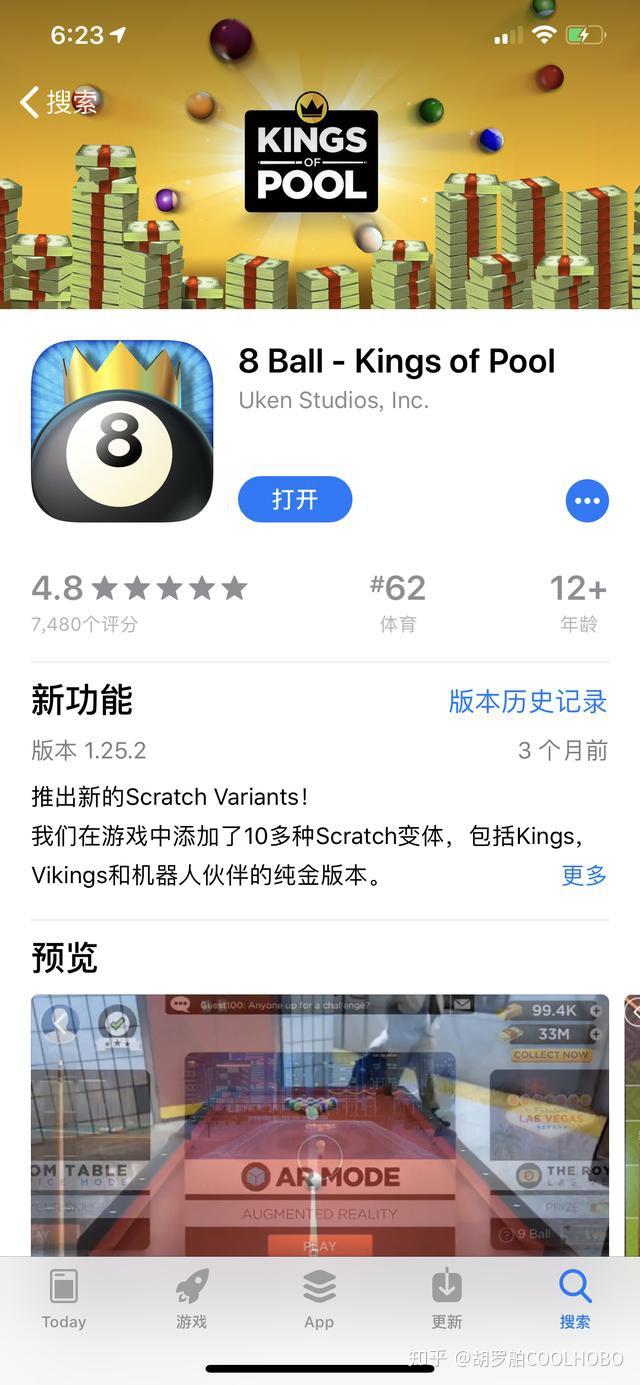The width and height of the screenshot is (640, 1385).
Task: Tap 打开 to launch the game
Action: (295, 499)
